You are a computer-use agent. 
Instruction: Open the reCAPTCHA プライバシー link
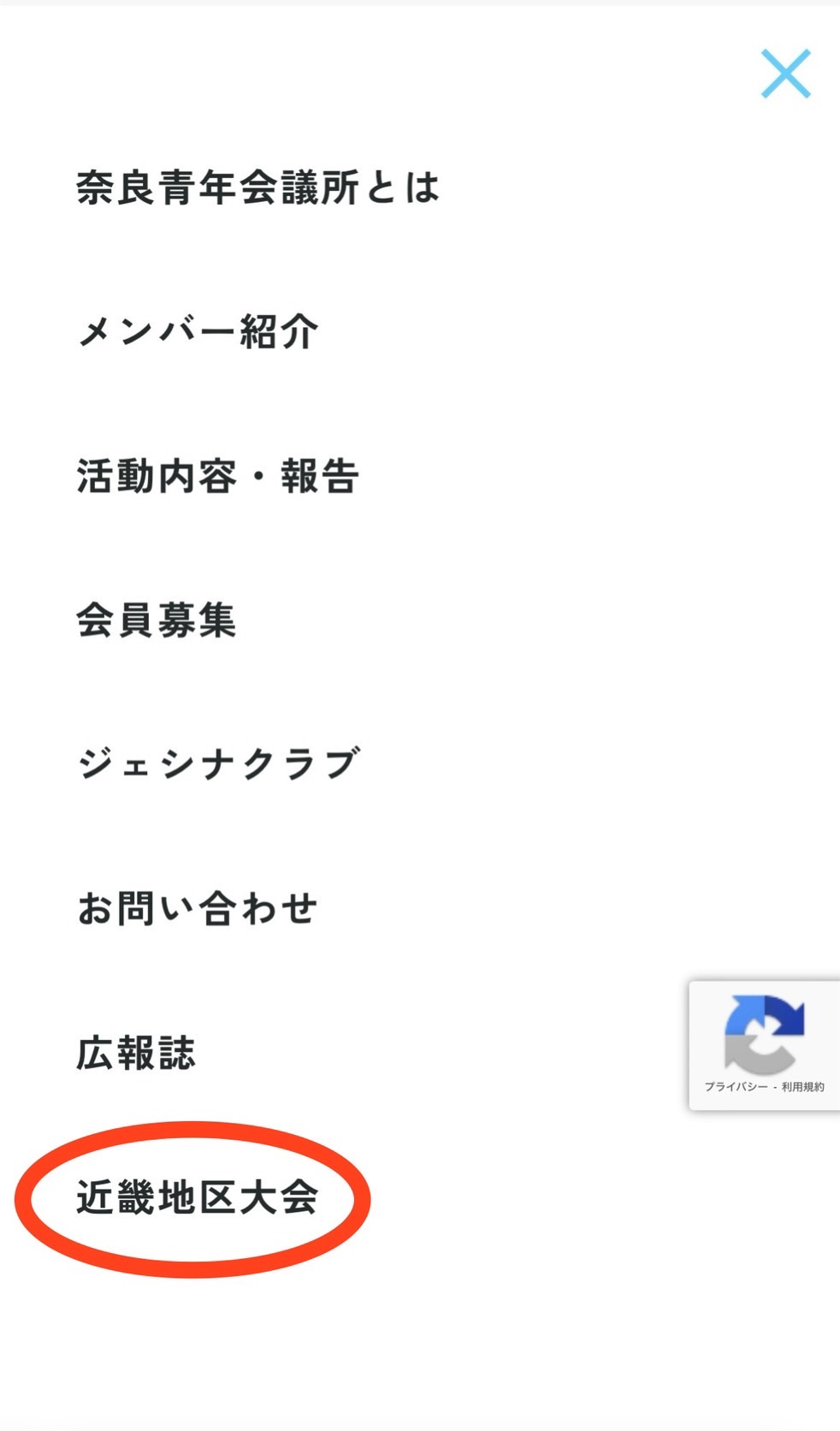coord(736,1087)
